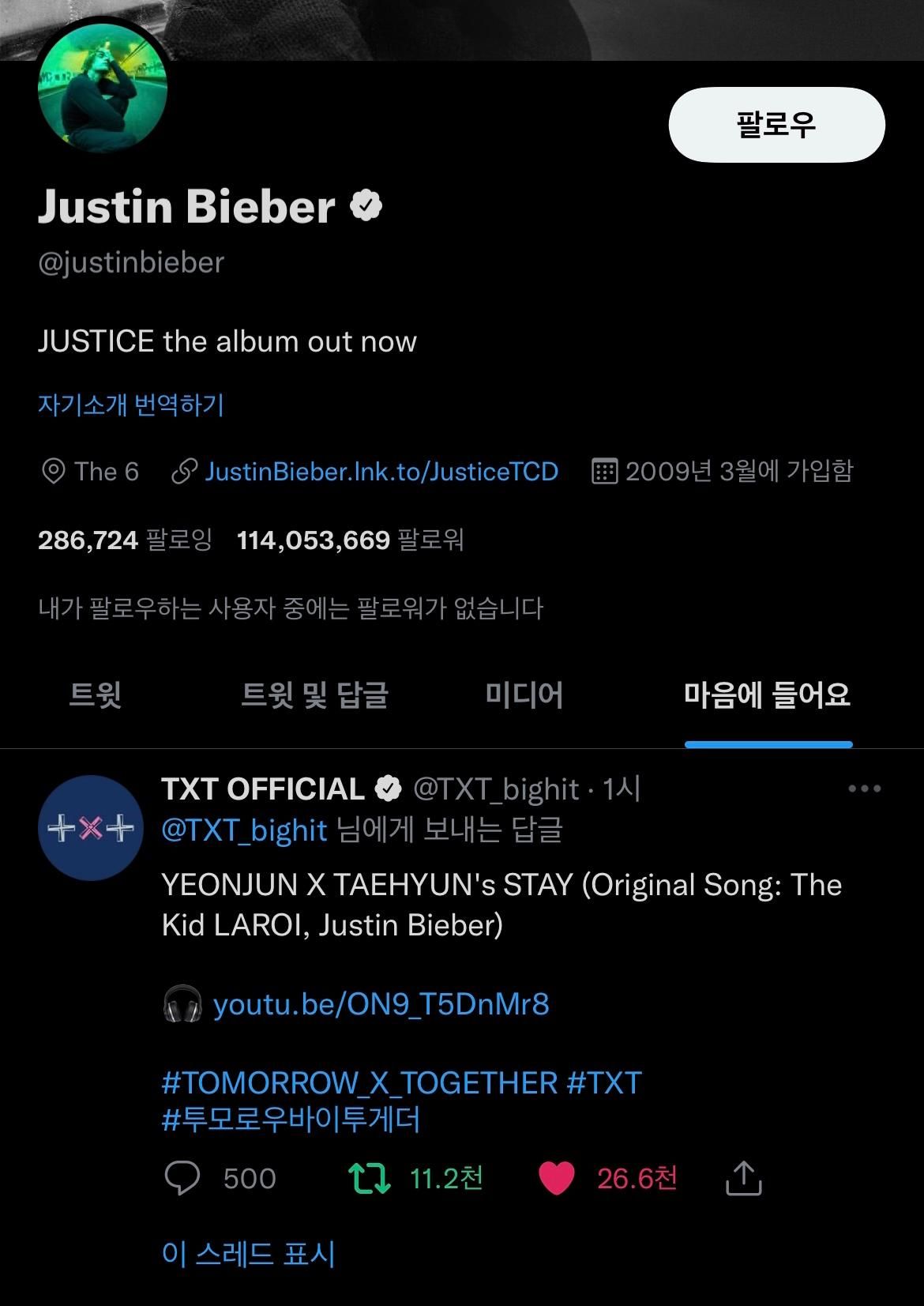Switch to the 미디어 tab
This screenshot has width=924, height=1306.
click(x=524, y=695)
